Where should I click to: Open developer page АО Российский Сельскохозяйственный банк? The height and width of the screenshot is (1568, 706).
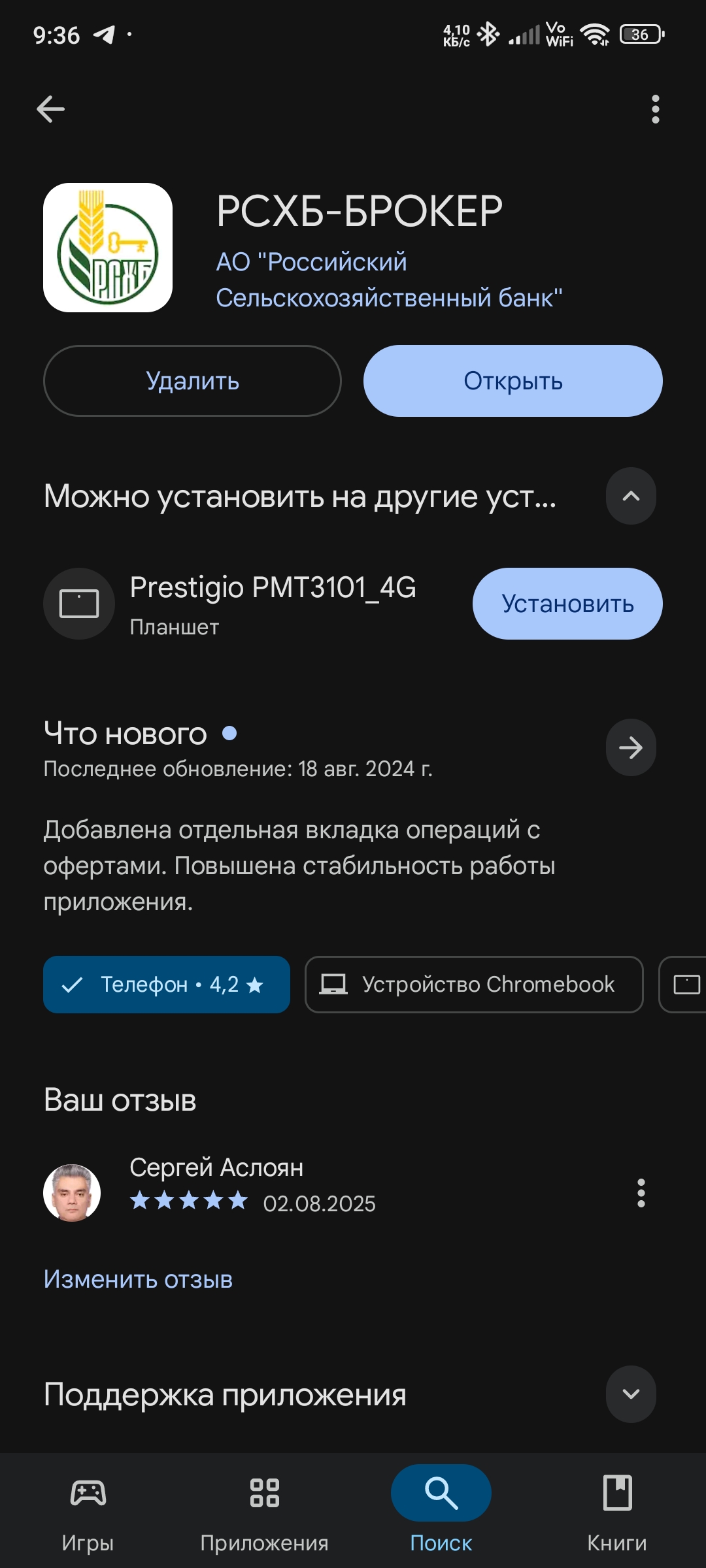tap(389, 280)
